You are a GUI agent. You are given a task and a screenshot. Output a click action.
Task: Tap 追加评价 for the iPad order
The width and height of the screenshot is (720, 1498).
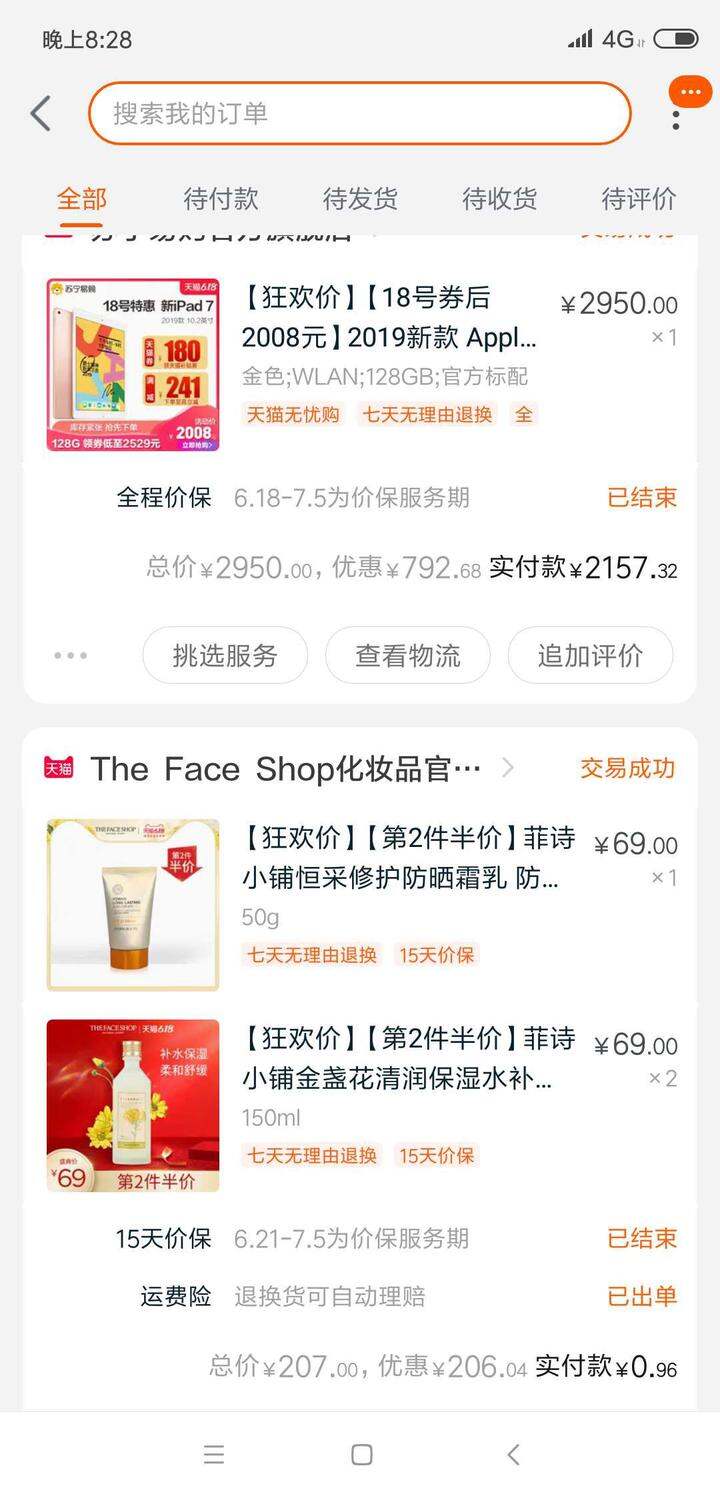pos(590,655)
